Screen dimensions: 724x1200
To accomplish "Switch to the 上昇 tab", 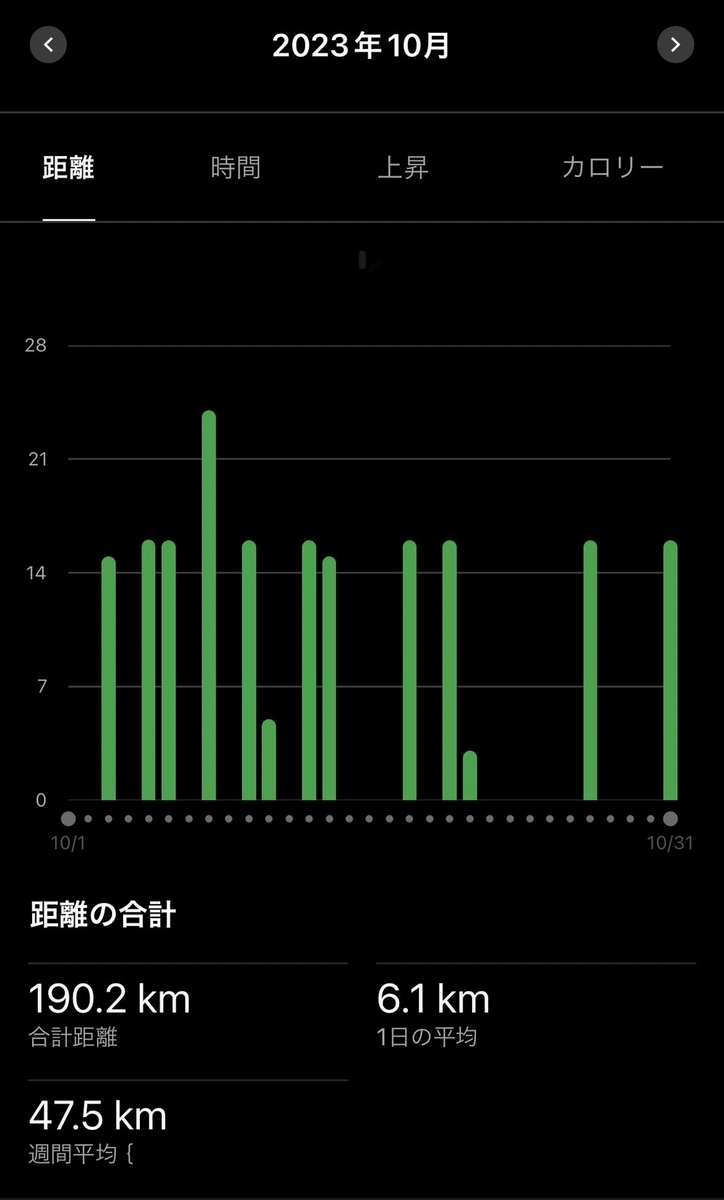I will (x=403, y=167).
